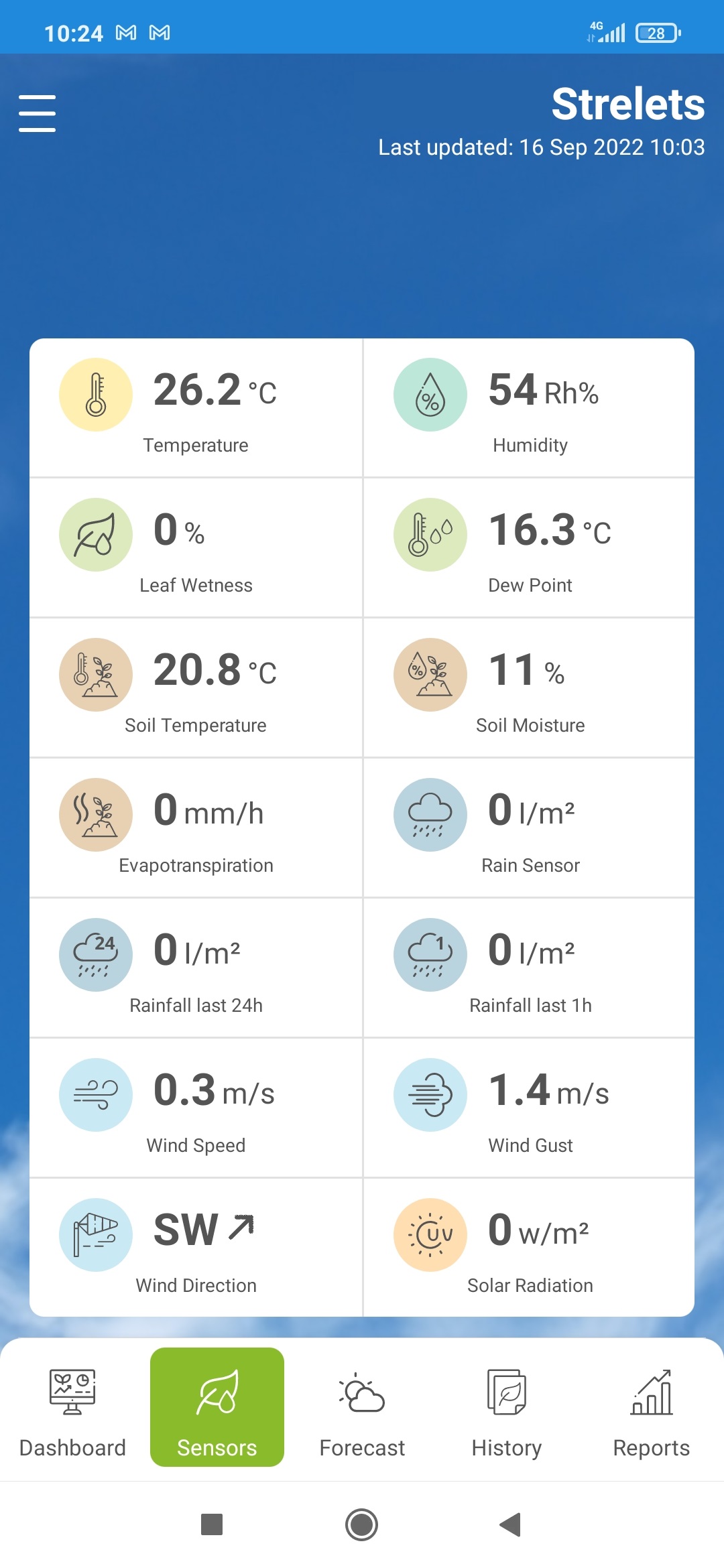
Task: Select the Soil Moisture card
Action: [530, 688]
